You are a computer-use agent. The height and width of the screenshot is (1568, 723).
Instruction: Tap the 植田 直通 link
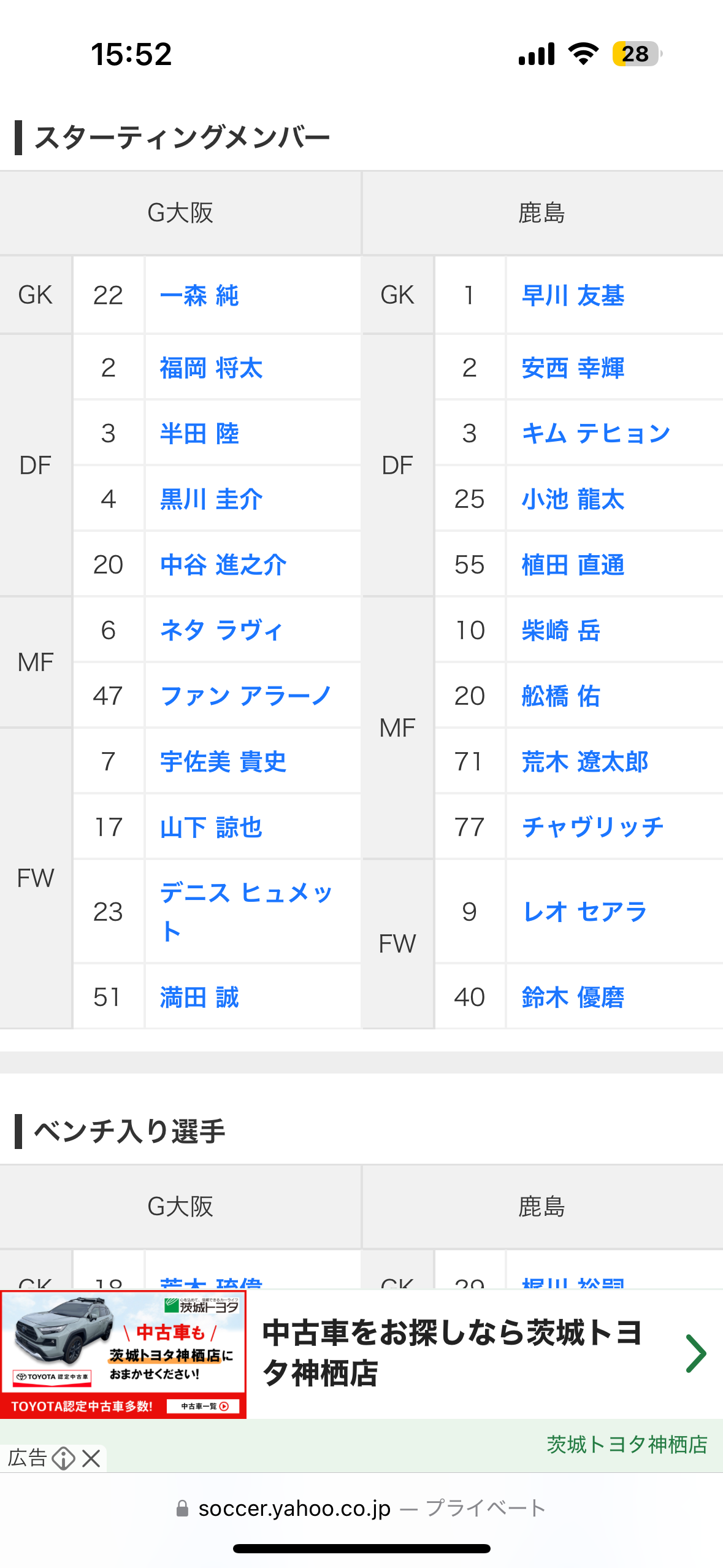pyautogui.click(x=573, y=565)
